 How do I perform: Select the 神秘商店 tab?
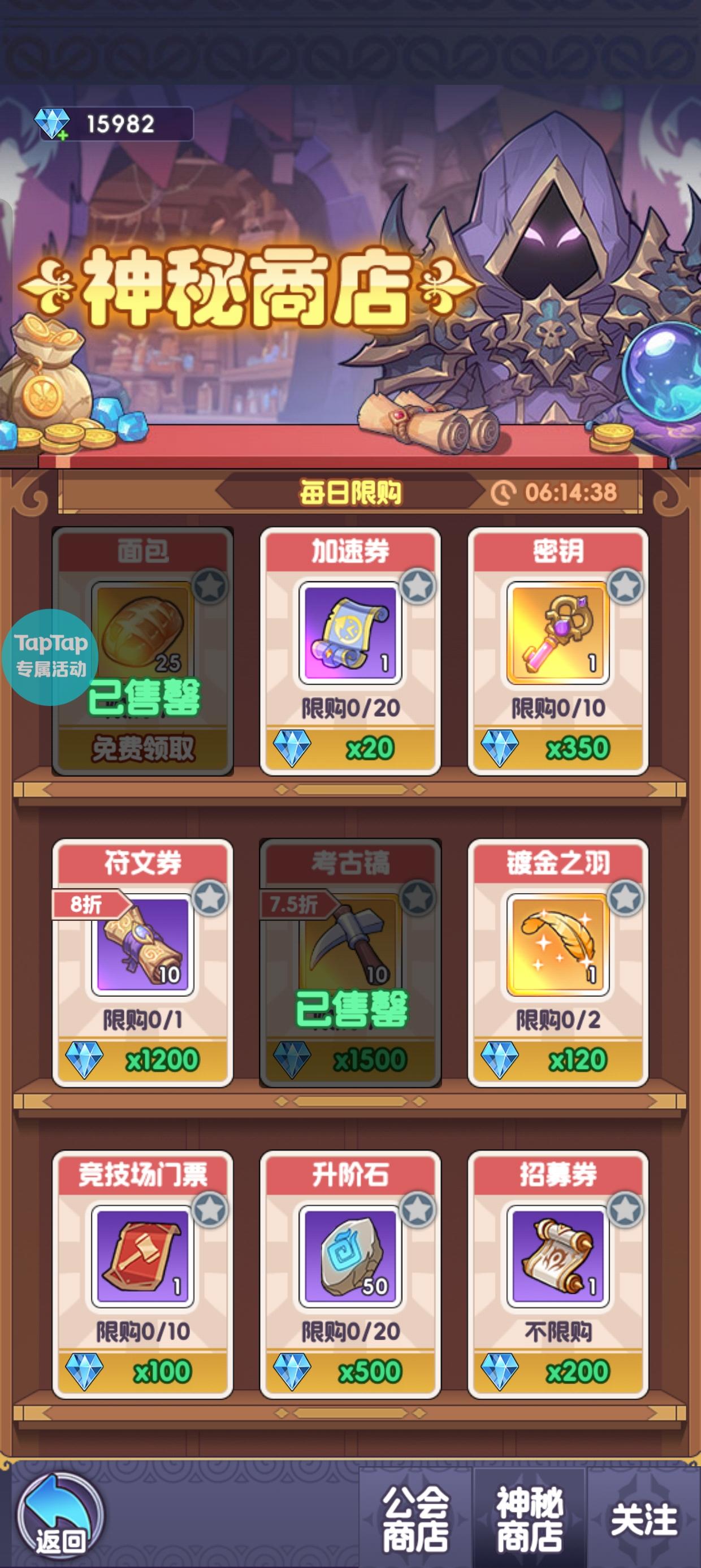click(529, 1518)
